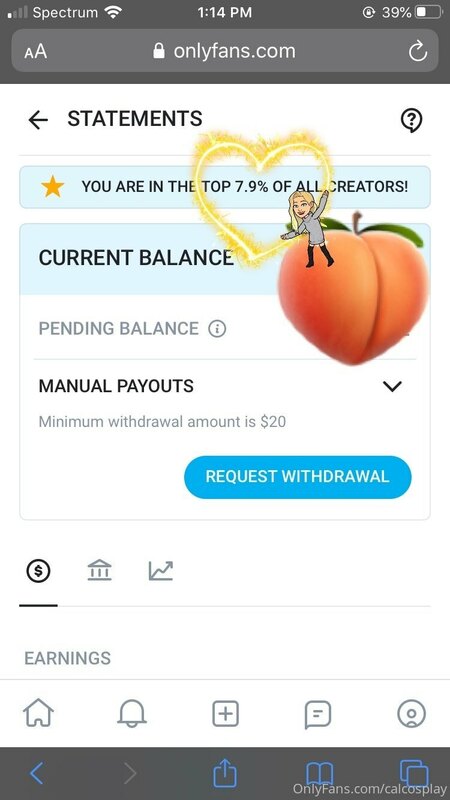This screenshot has width=450, height=800.
Task: Open the profile menu
Action: tap(411, 713)
